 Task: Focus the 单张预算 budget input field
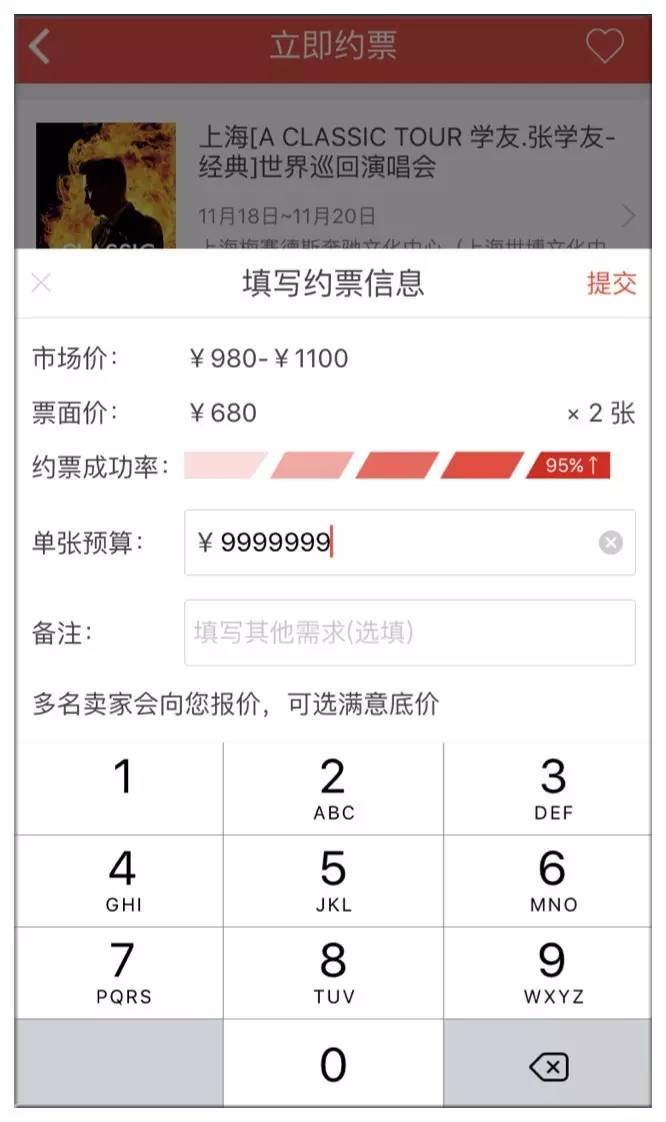[x=410, y=542]
